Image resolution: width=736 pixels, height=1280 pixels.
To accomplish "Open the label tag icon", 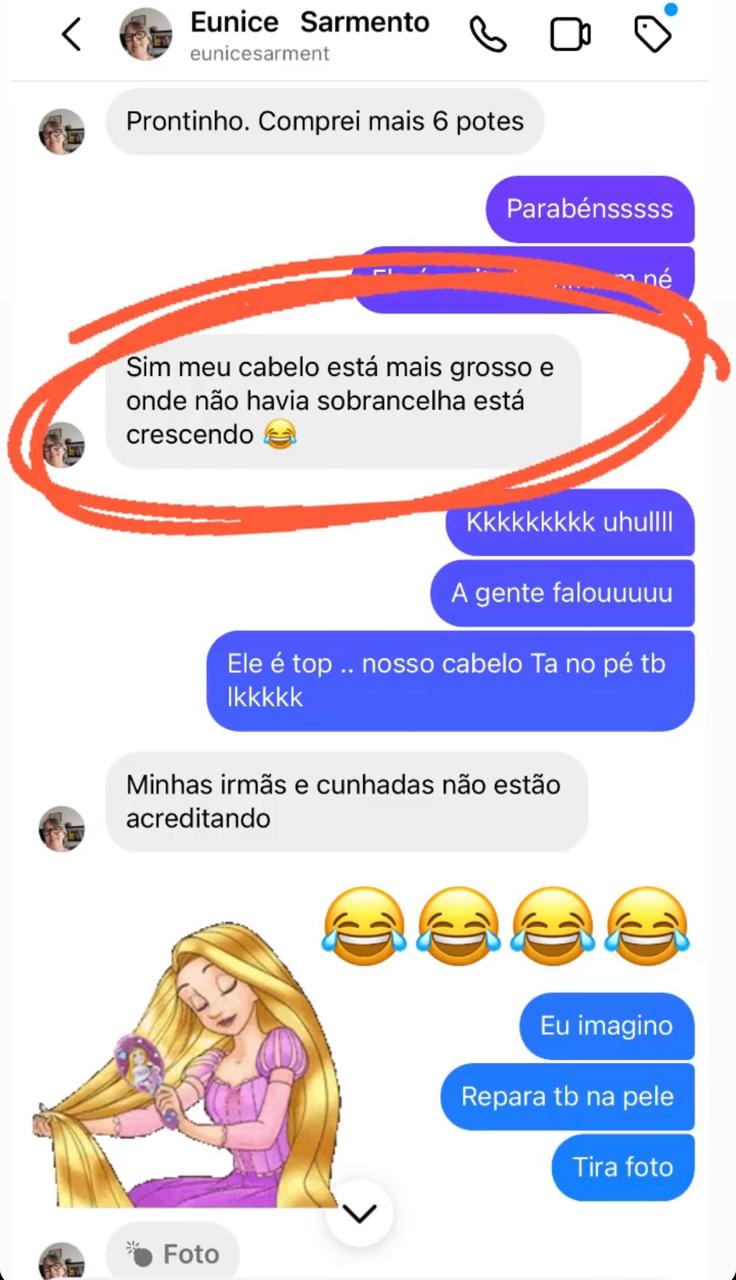I will tap(653, 36).
